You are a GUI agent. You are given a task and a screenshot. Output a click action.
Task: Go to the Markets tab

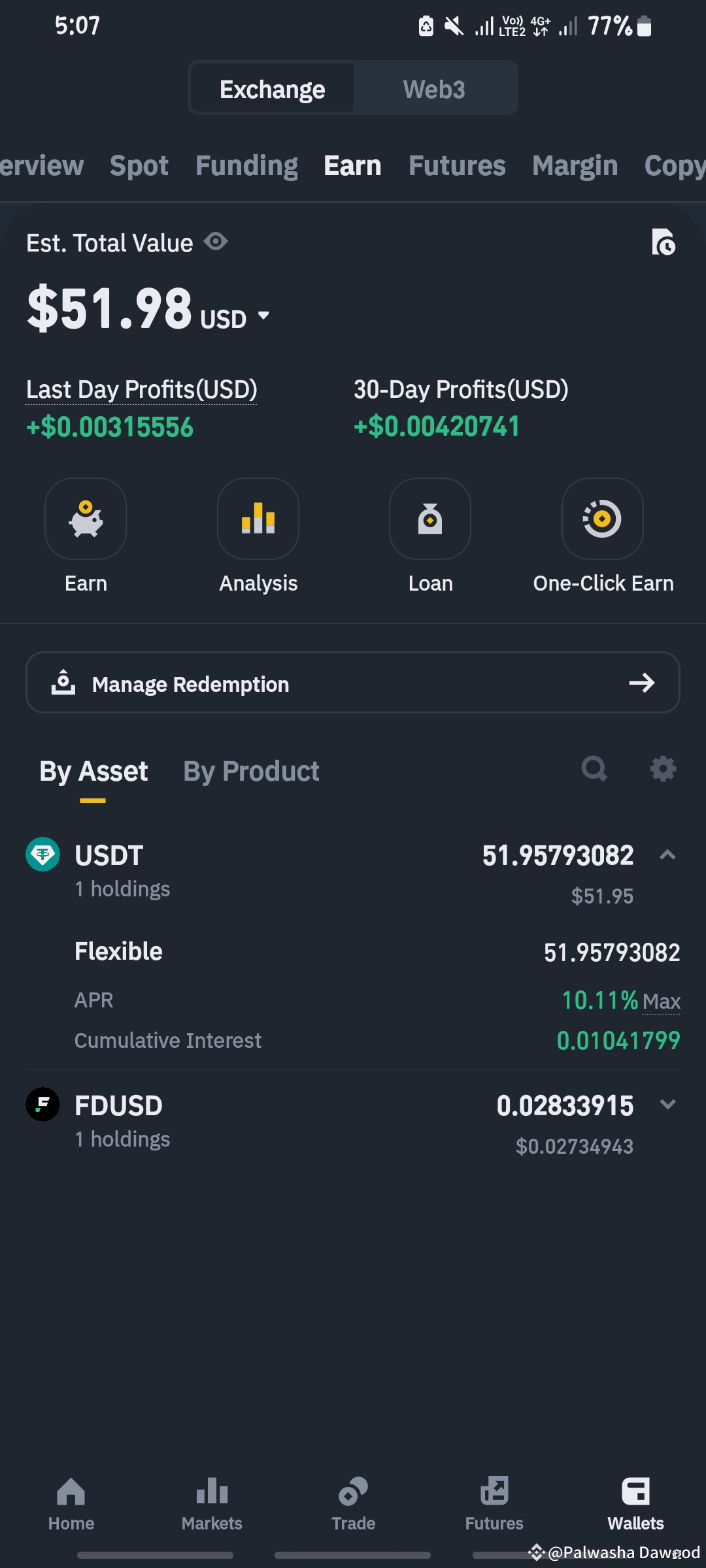click(x=212, y=1504)
